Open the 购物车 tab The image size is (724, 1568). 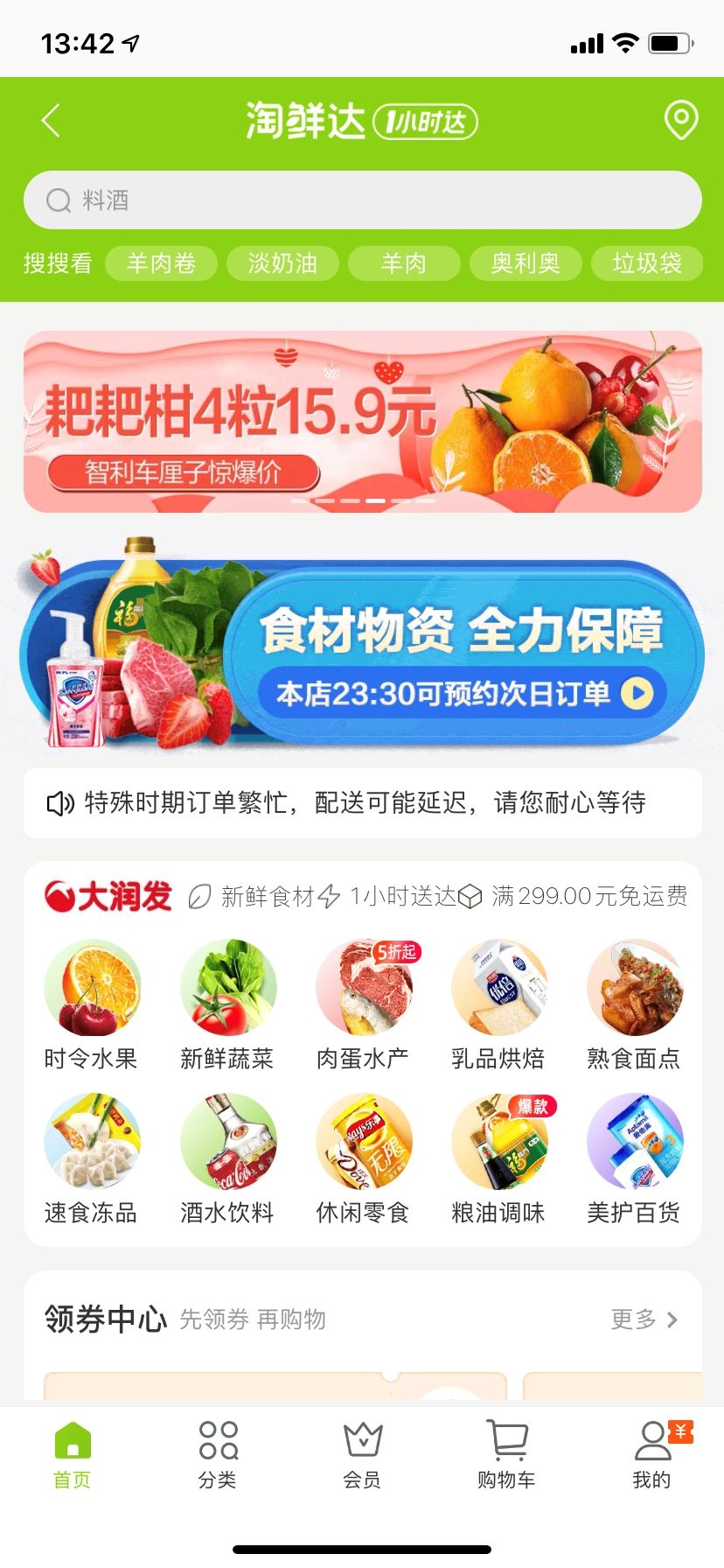[x=506, y=1454]
